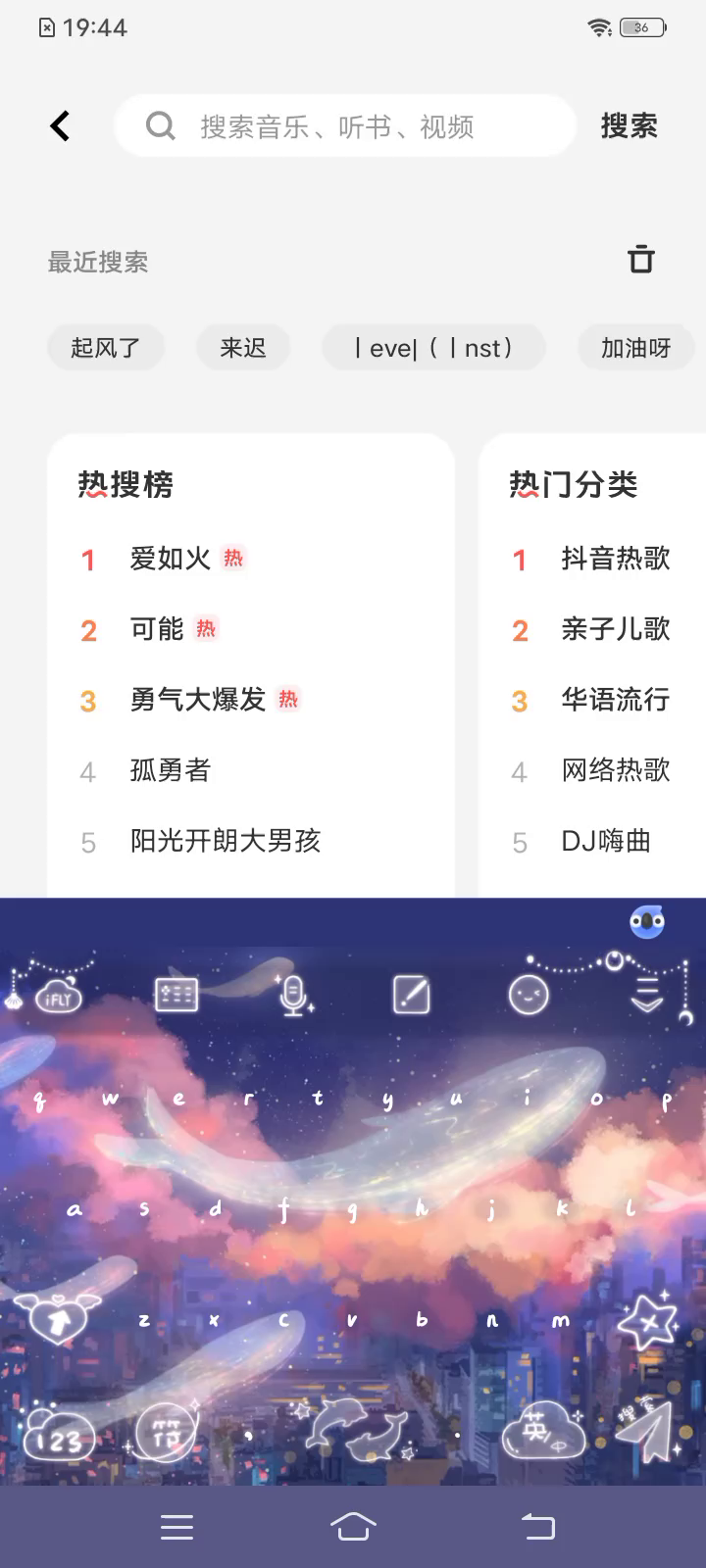Open category 网络热歌

615,770
